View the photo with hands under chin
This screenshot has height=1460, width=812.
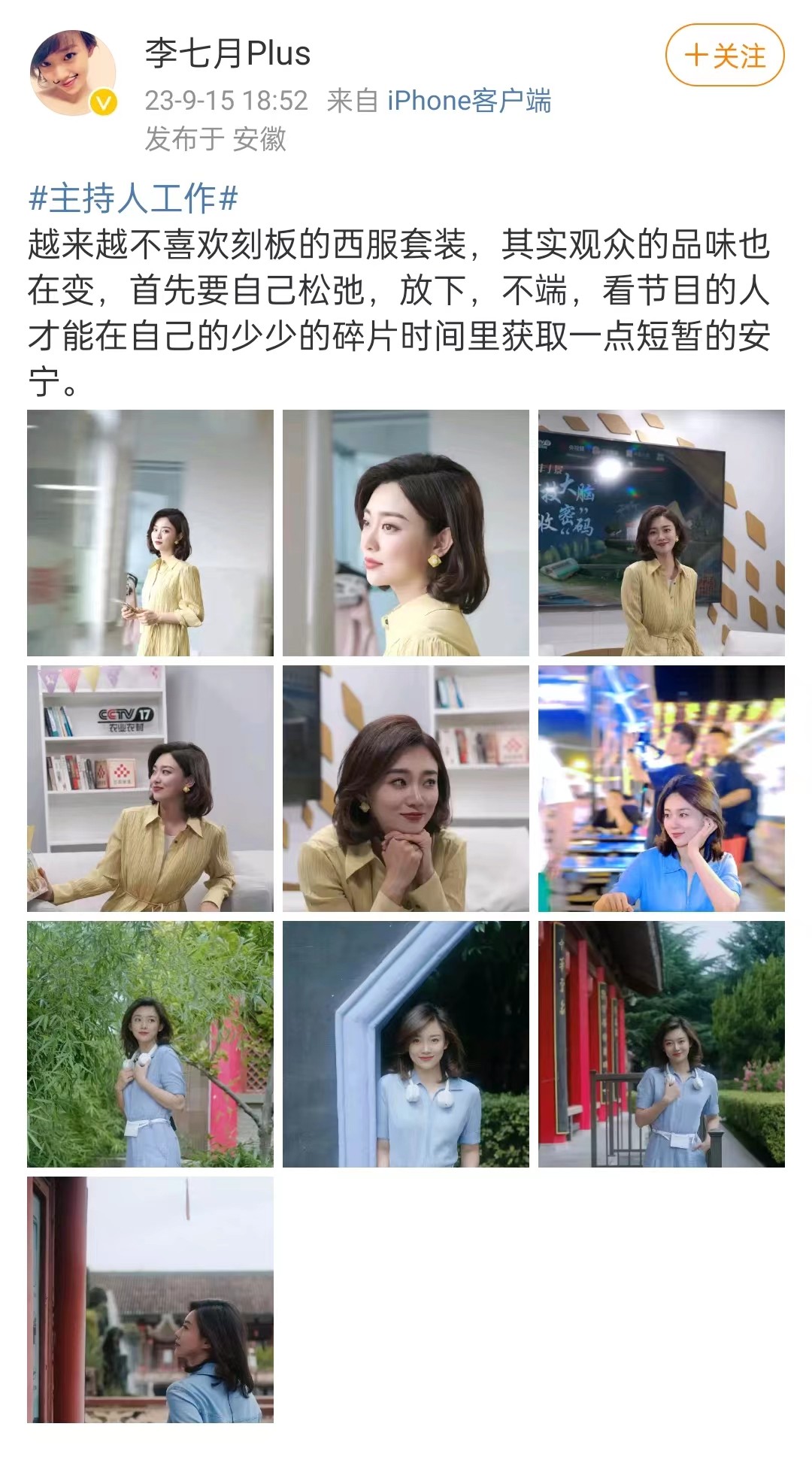406,789
